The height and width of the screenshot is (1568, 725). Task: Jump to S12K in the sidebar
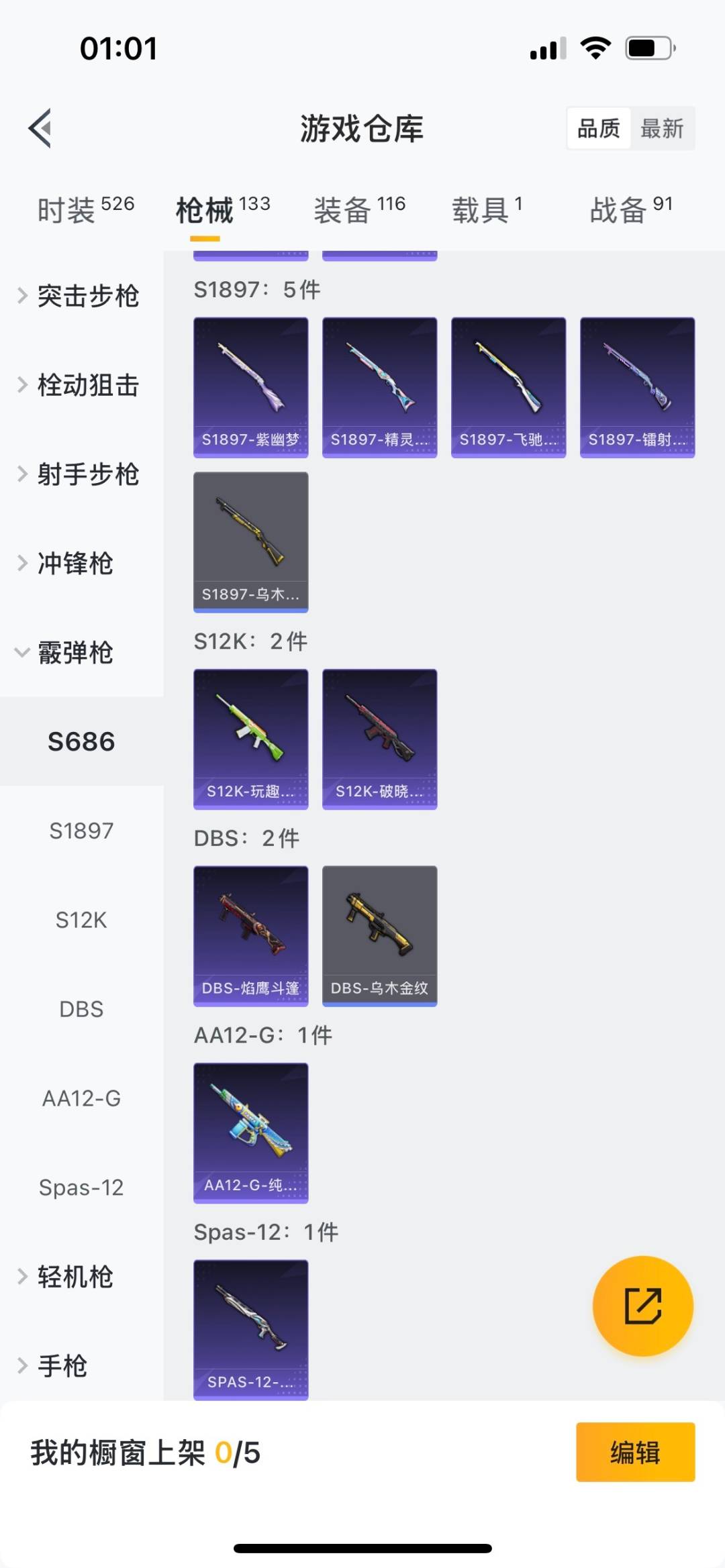[81, 920]
